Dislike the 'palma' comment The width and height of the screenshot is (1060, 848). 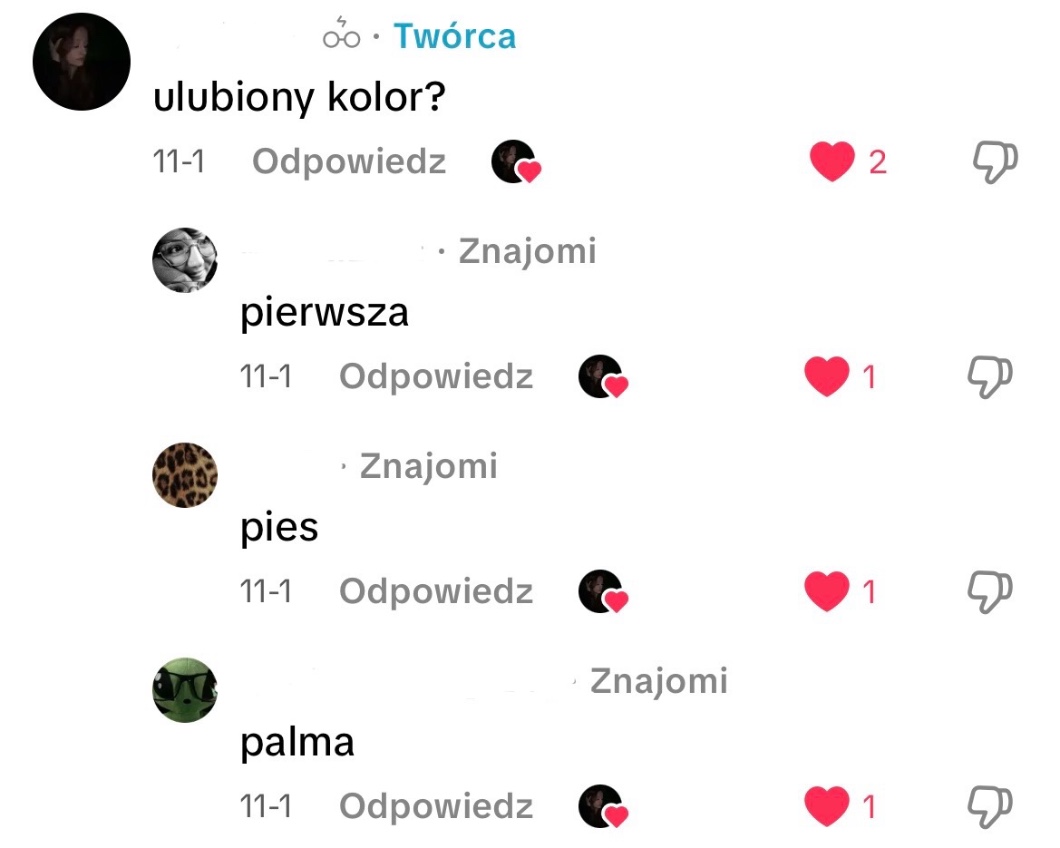[990, 806]
